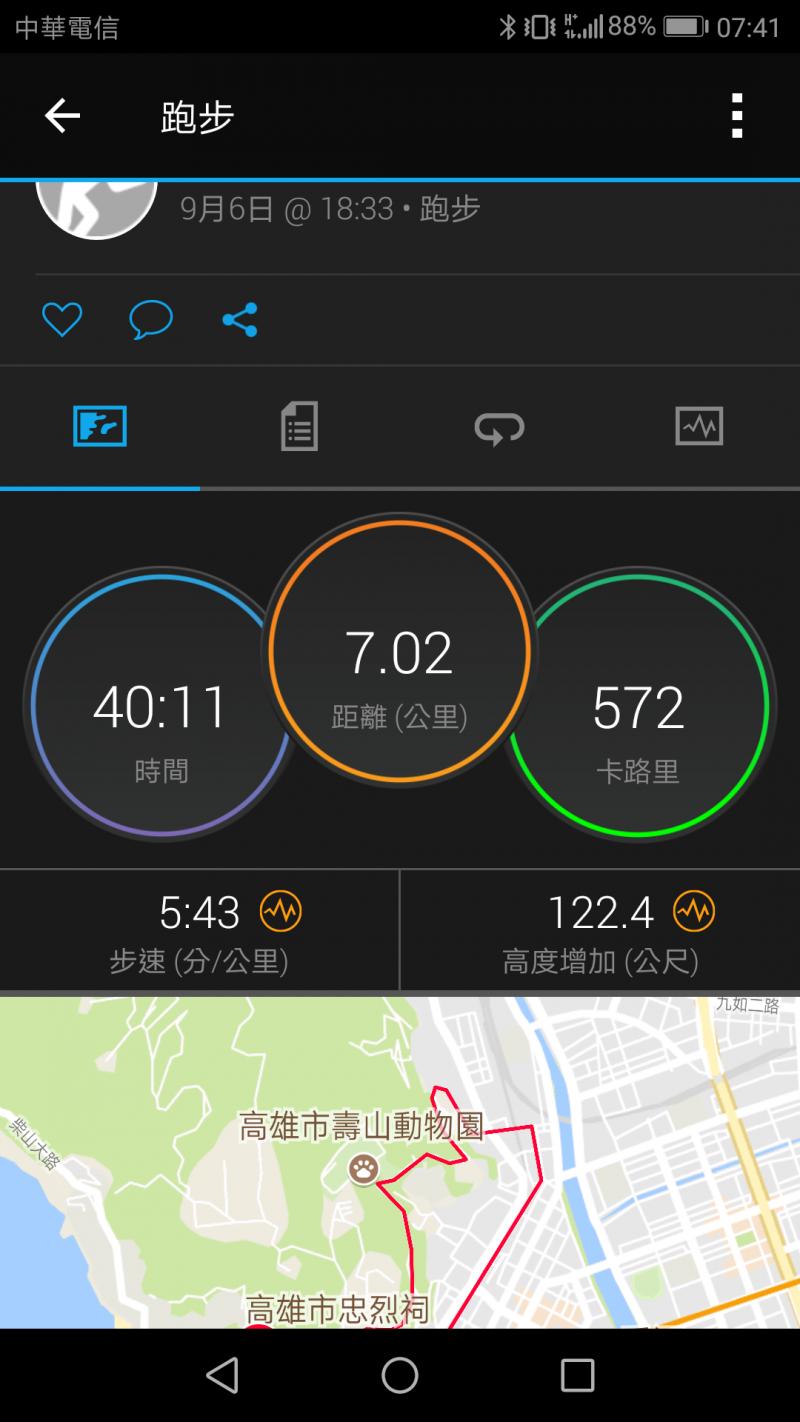Switch to the stats details tab
800x1422 pixels.
click(299, 426)
